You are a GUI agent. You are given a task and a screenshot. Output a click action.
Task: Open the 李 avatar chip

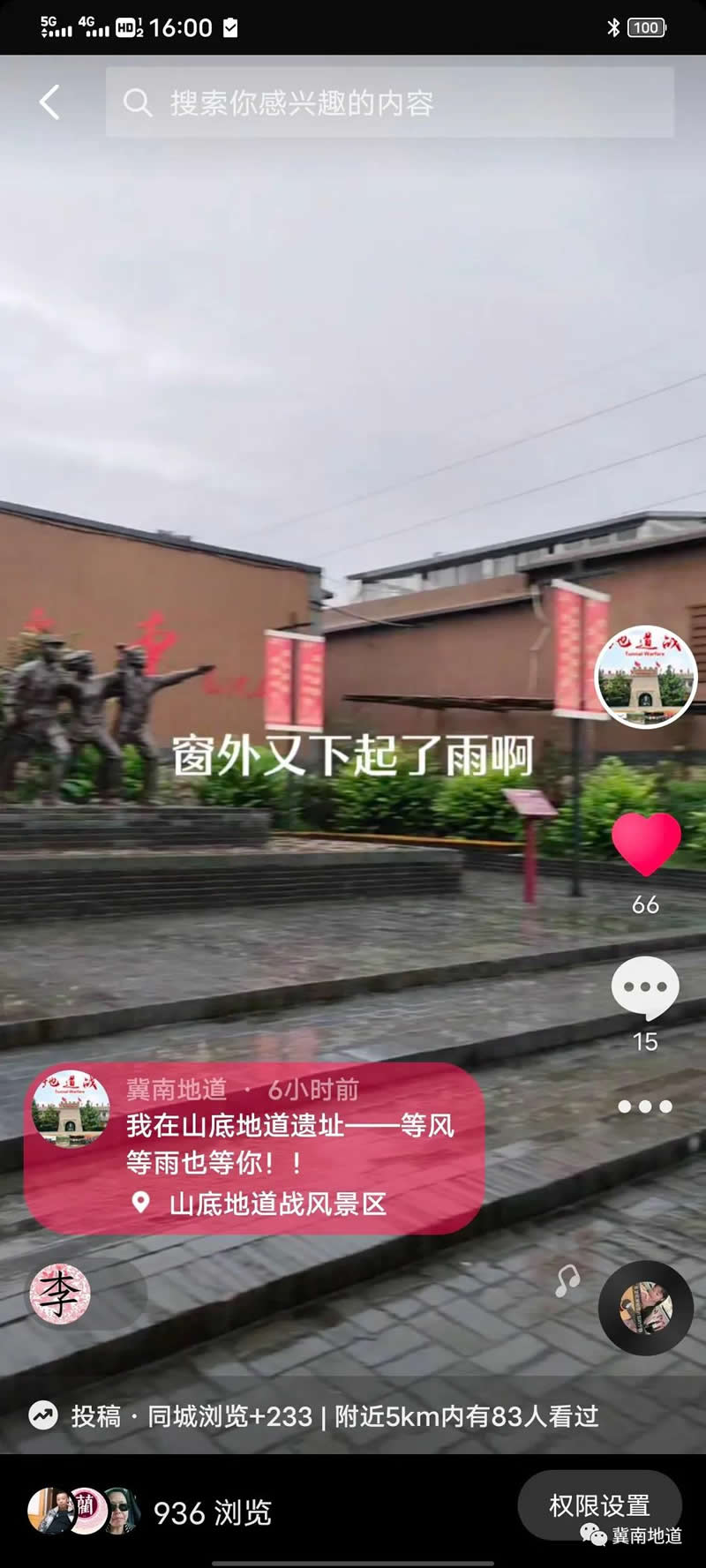[61, 1294]
